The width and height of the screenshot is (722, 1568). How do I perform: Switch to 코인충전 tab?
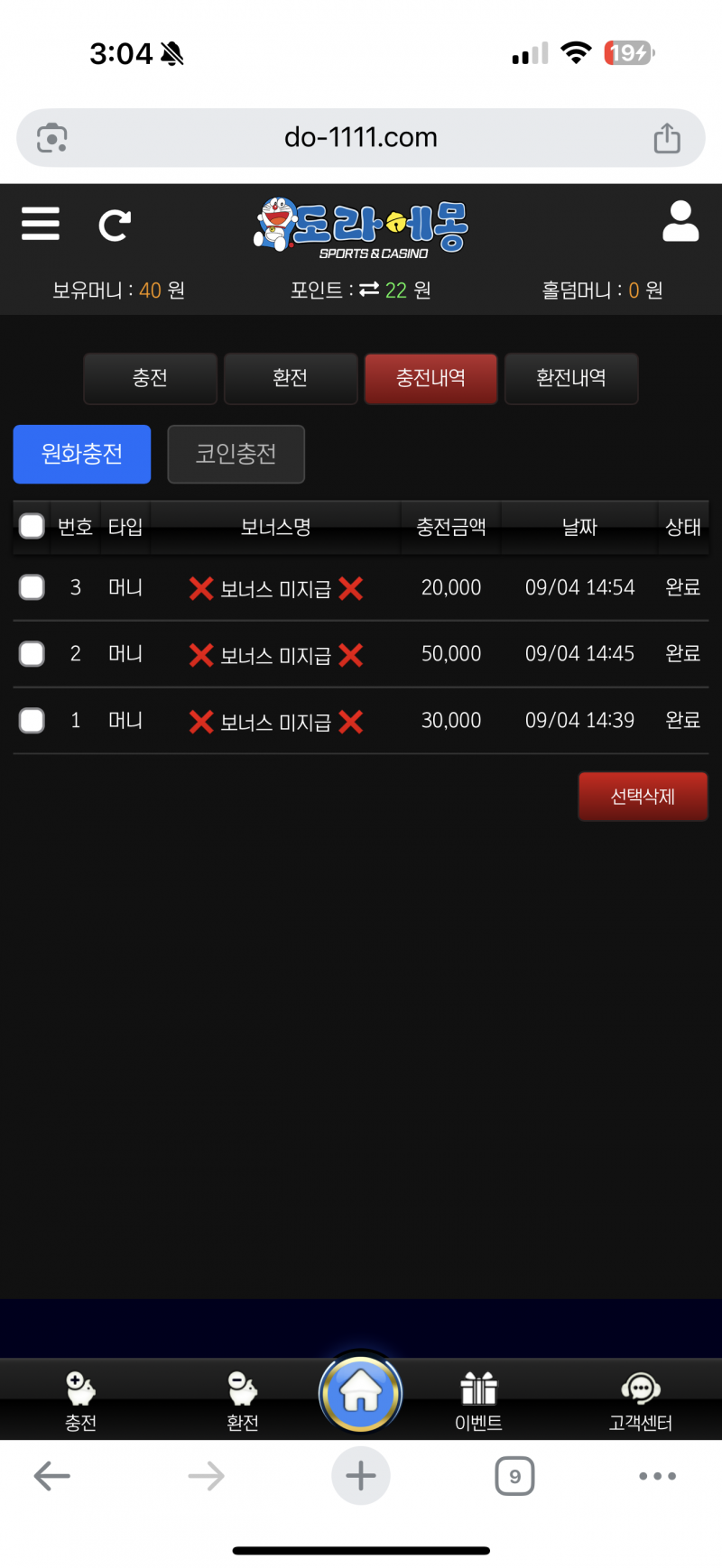[236, 454]
